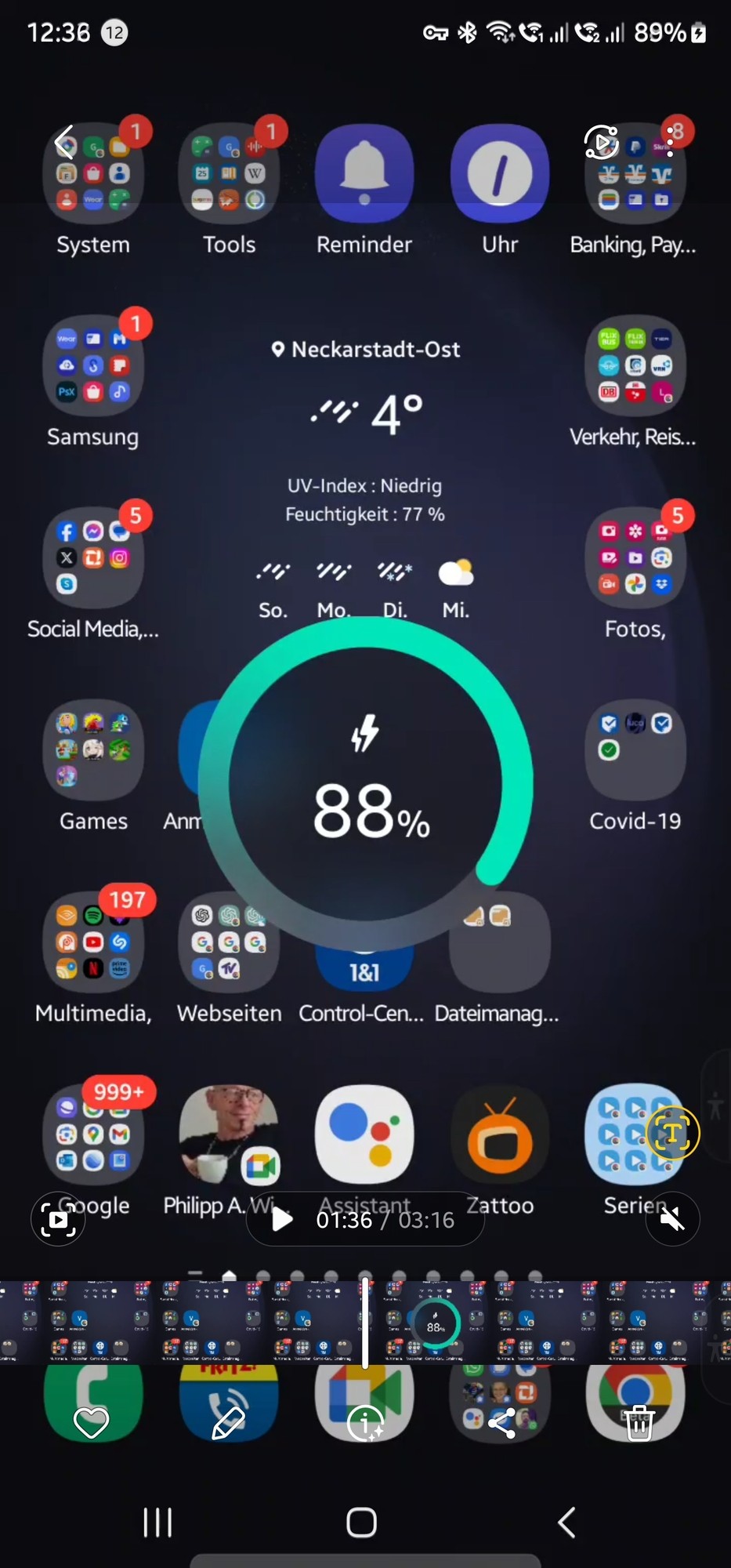Mark this video as favorite

tap(91, 1423)
